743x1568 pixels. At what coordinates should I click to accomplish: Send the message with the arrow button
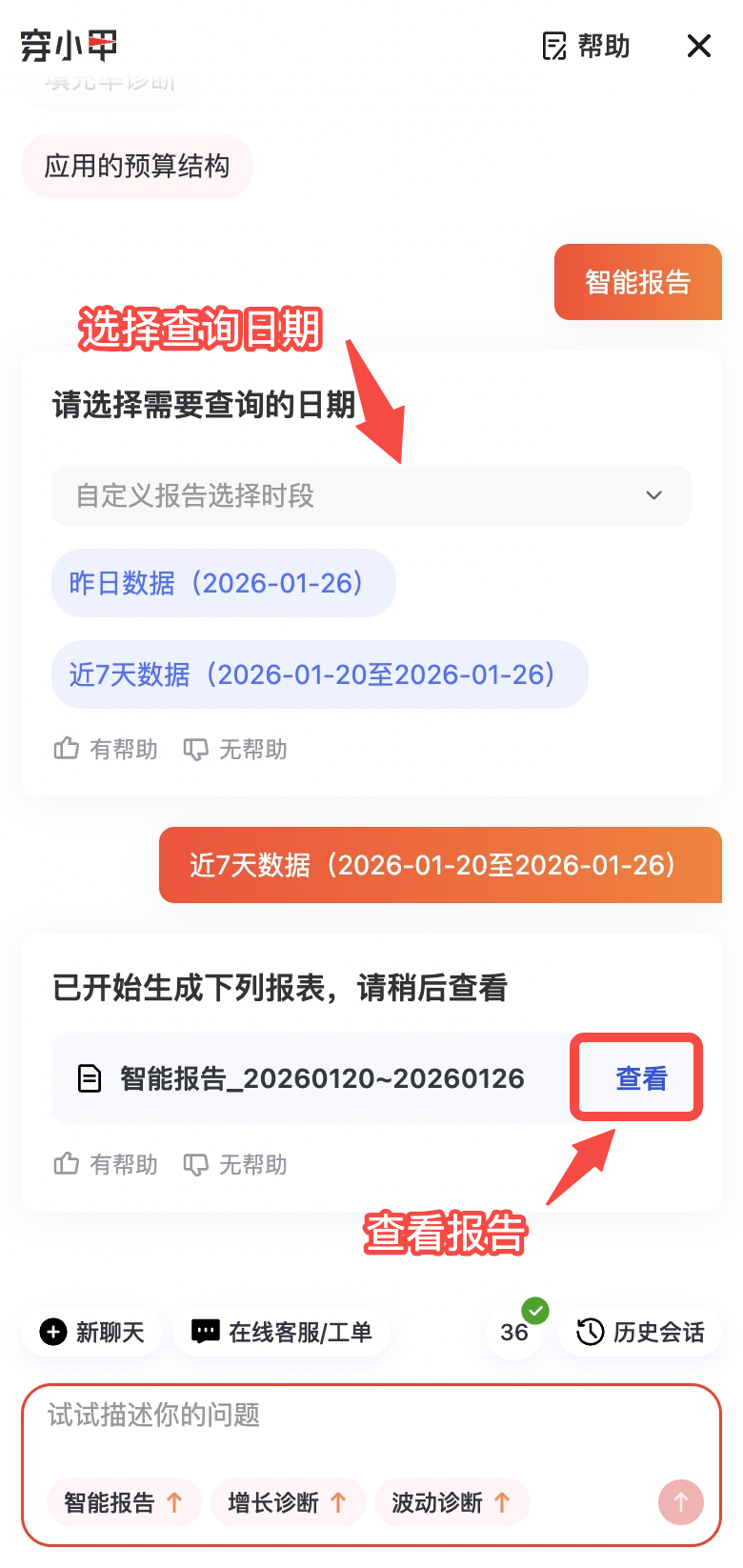[680, 1502]
